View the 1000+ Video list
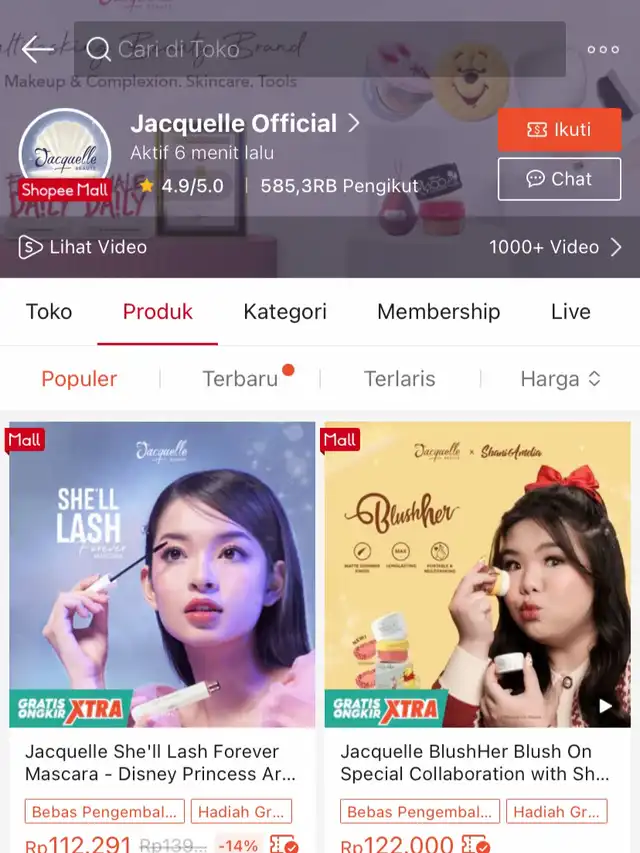This screenshot has width=640, height=853. (x=554, y=247)
